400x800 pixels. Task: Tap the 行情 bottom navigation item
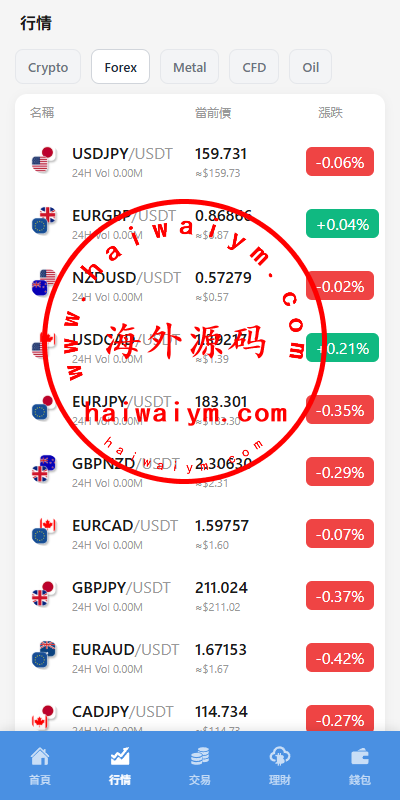click(120, 765)
